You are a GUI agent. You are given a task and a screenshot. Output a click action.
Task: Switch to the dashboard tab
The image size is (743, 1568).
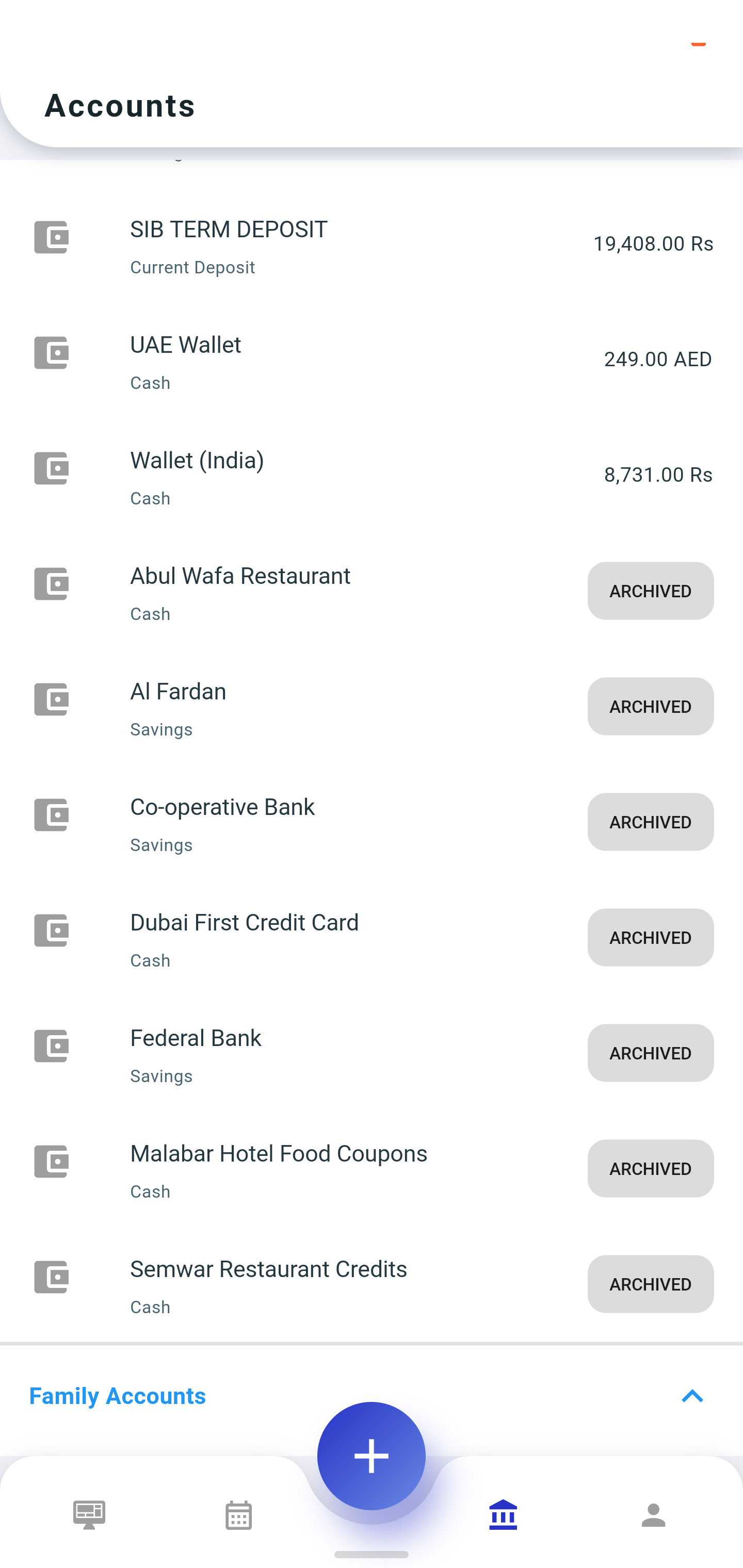pos(90,1514)
